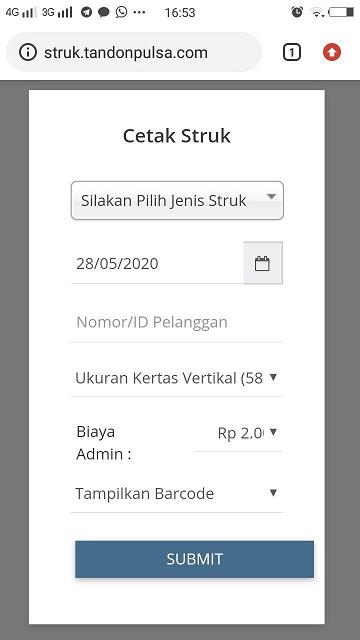Focus the Nomor/ID Pelanggan field
The height and width of the screenshot is (640, 360).
177,322
